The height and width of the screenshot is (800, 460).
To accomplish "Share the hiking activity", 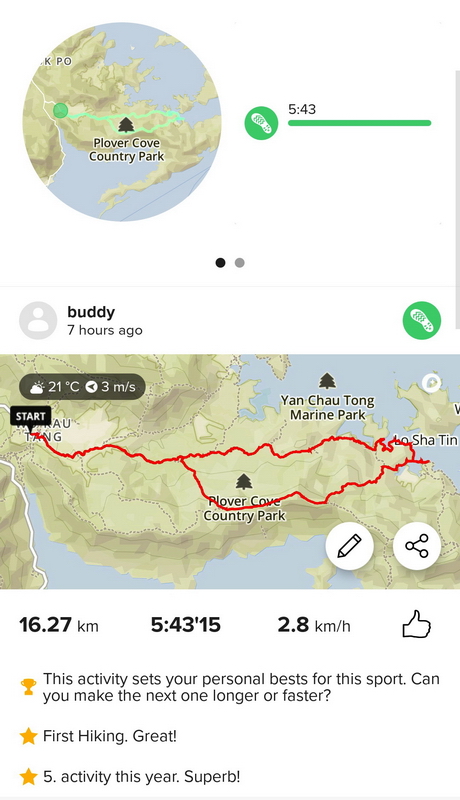I will coord(417,545).
